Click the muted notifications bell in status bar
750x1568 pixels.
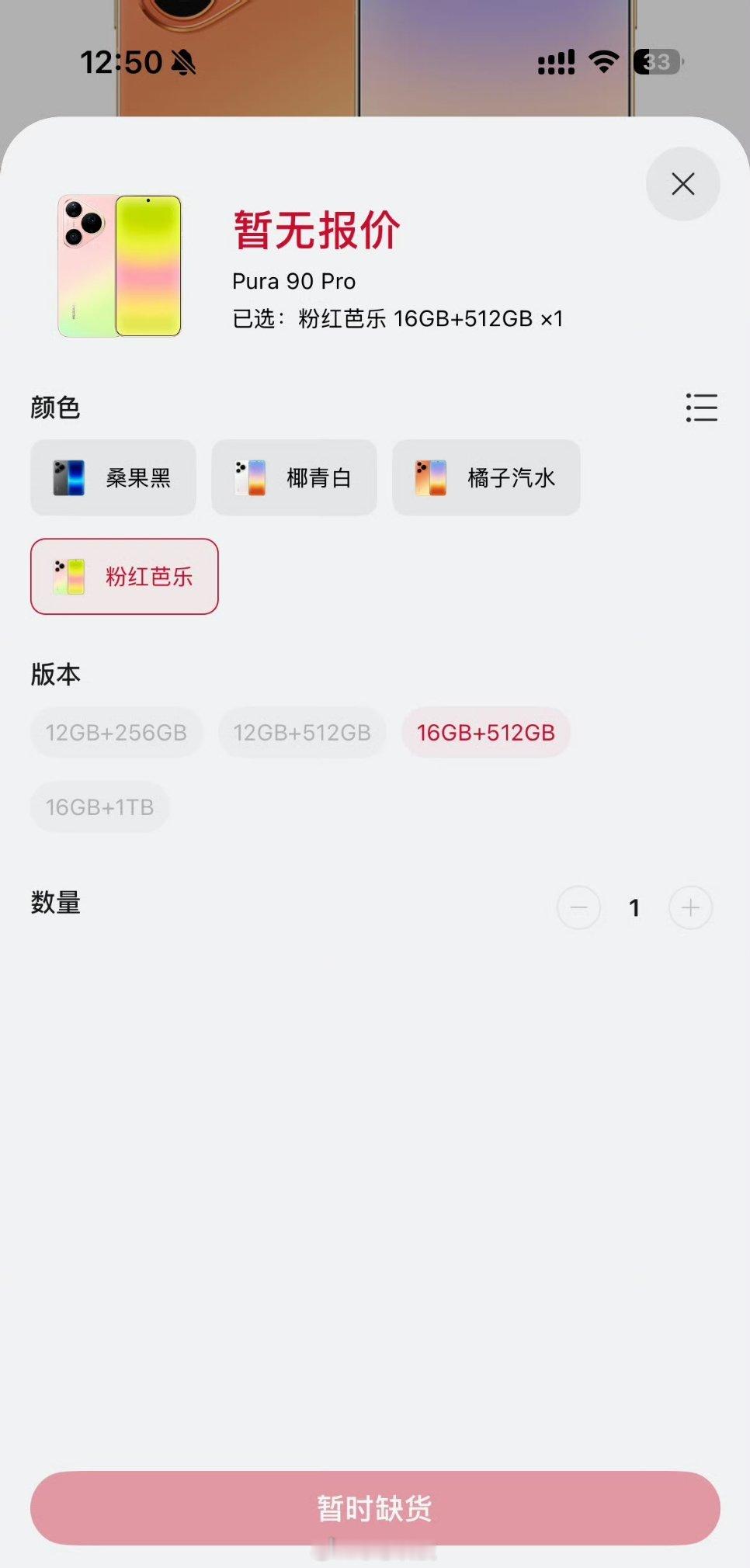(183, 62)
